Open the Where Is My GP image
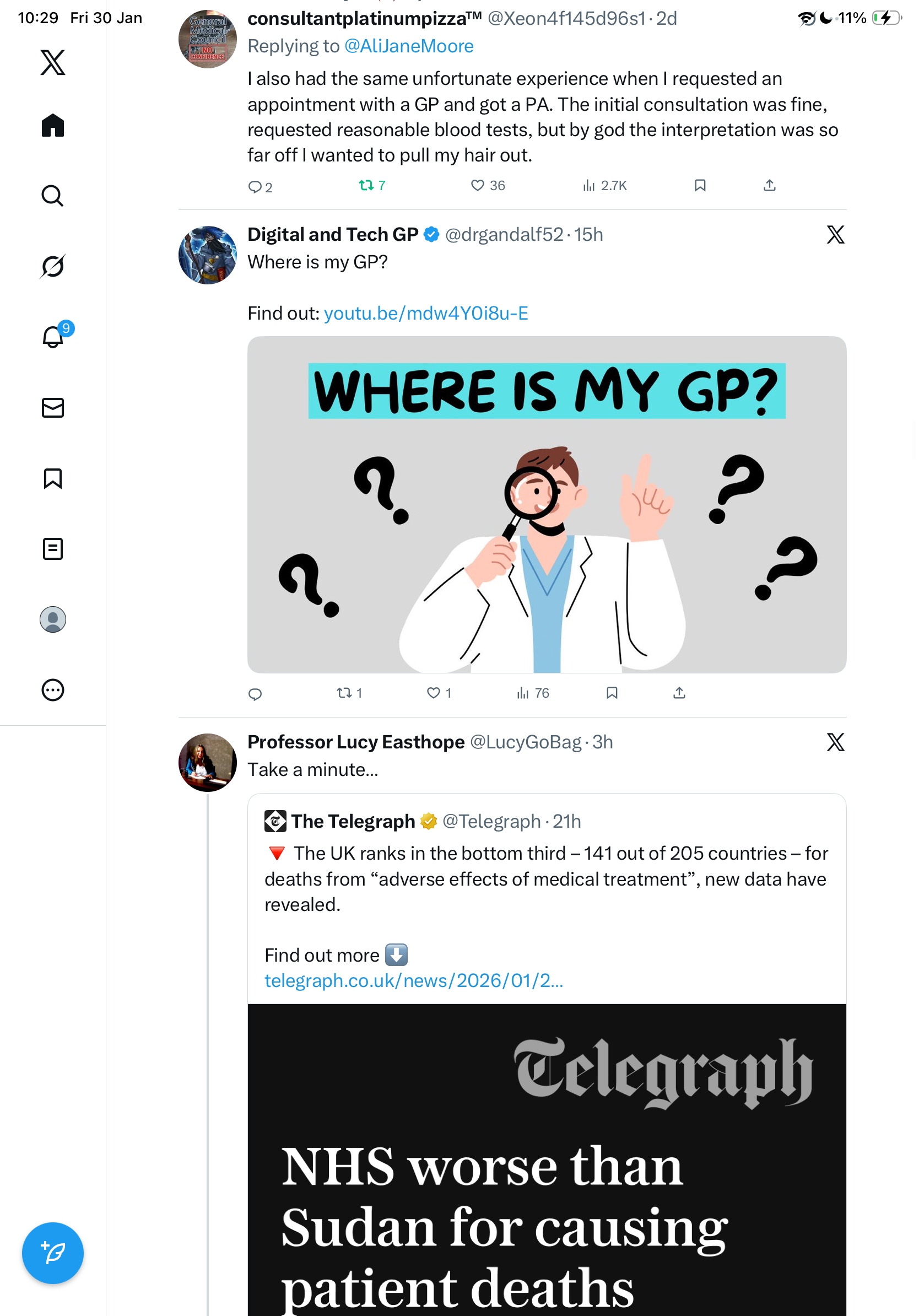This screenshot has height=1316, width=919. coord(546,504)
